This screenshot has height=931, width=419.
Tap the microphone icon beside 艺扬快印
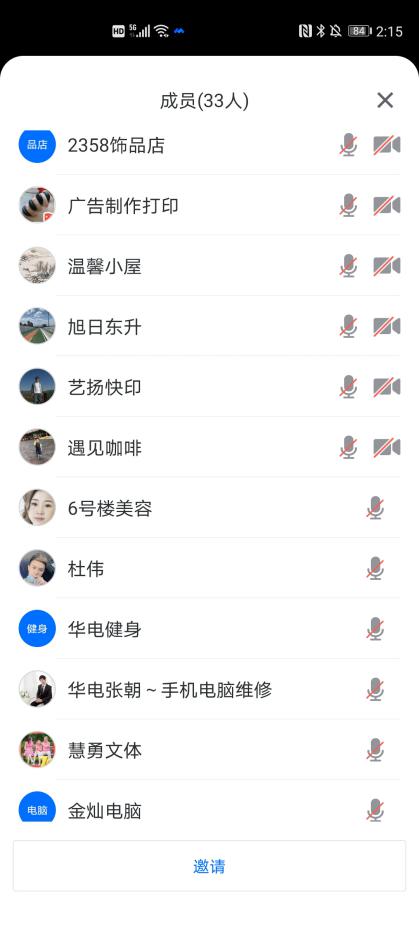pyautogui.click(x=348, y=387)
